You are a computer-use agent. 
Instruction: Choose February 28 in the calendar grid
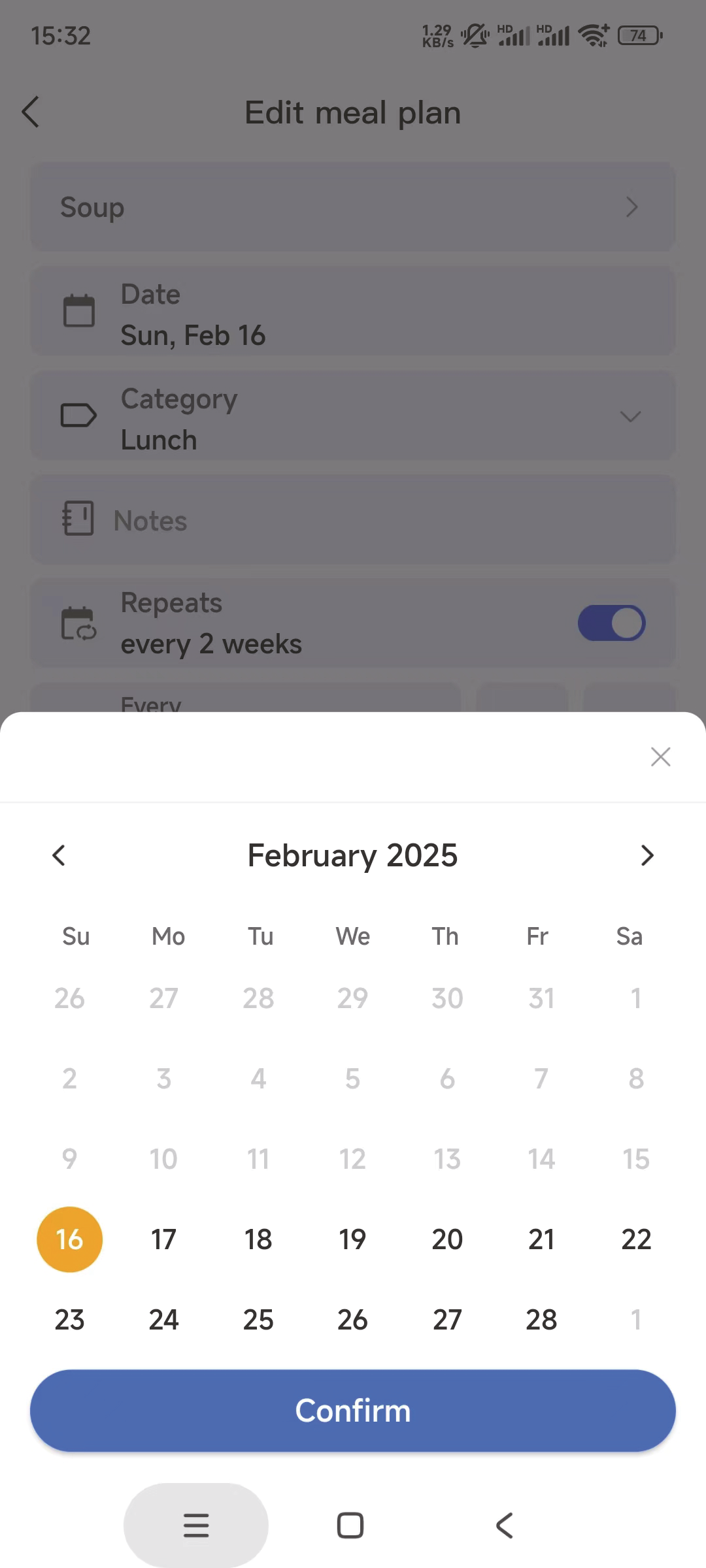541,1319
